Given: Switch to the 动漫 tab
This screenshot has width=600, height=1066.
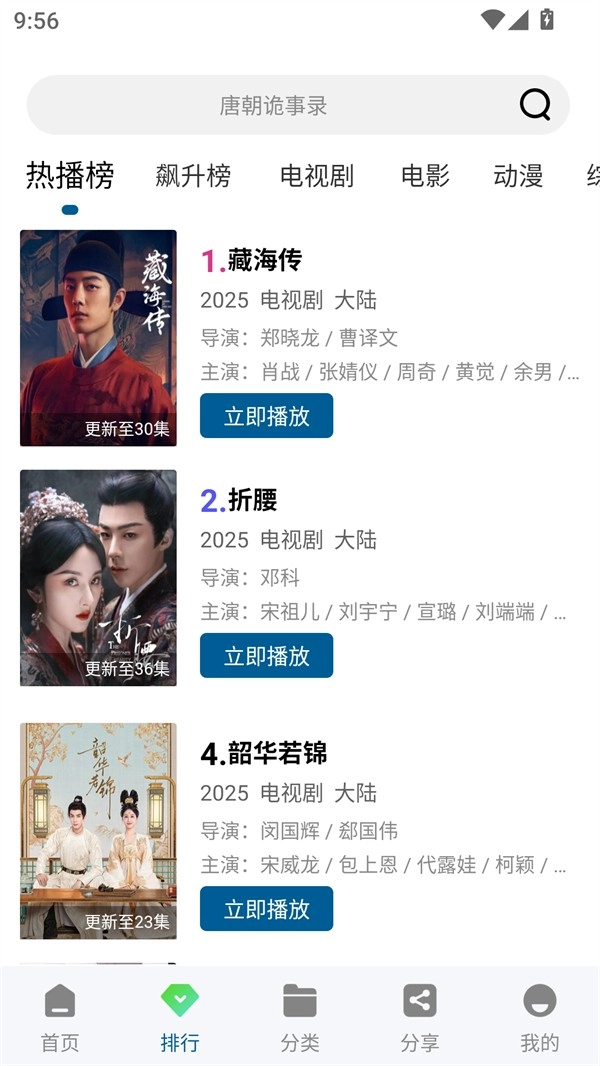Looking at the screenshot, I should point(518,177).
